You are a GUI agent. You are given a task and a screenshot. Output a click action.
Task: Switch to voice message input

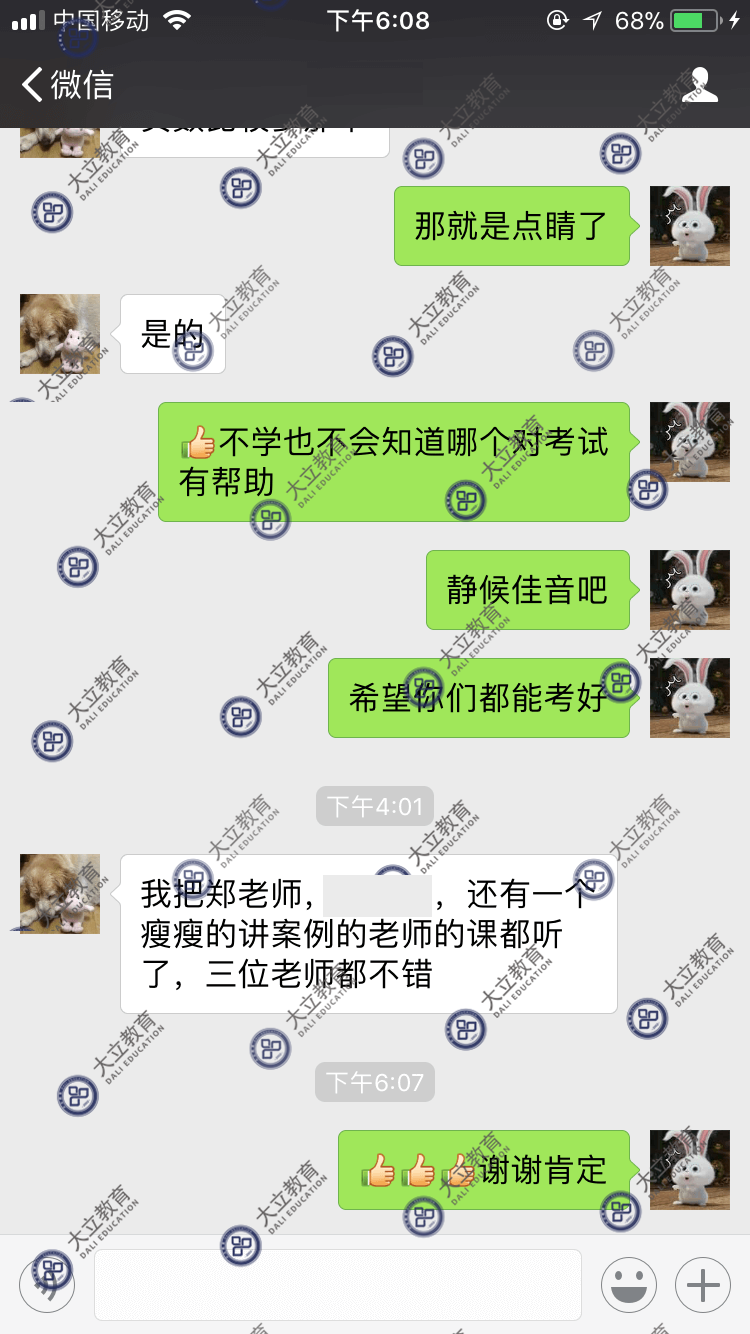tap(47, 1285)
